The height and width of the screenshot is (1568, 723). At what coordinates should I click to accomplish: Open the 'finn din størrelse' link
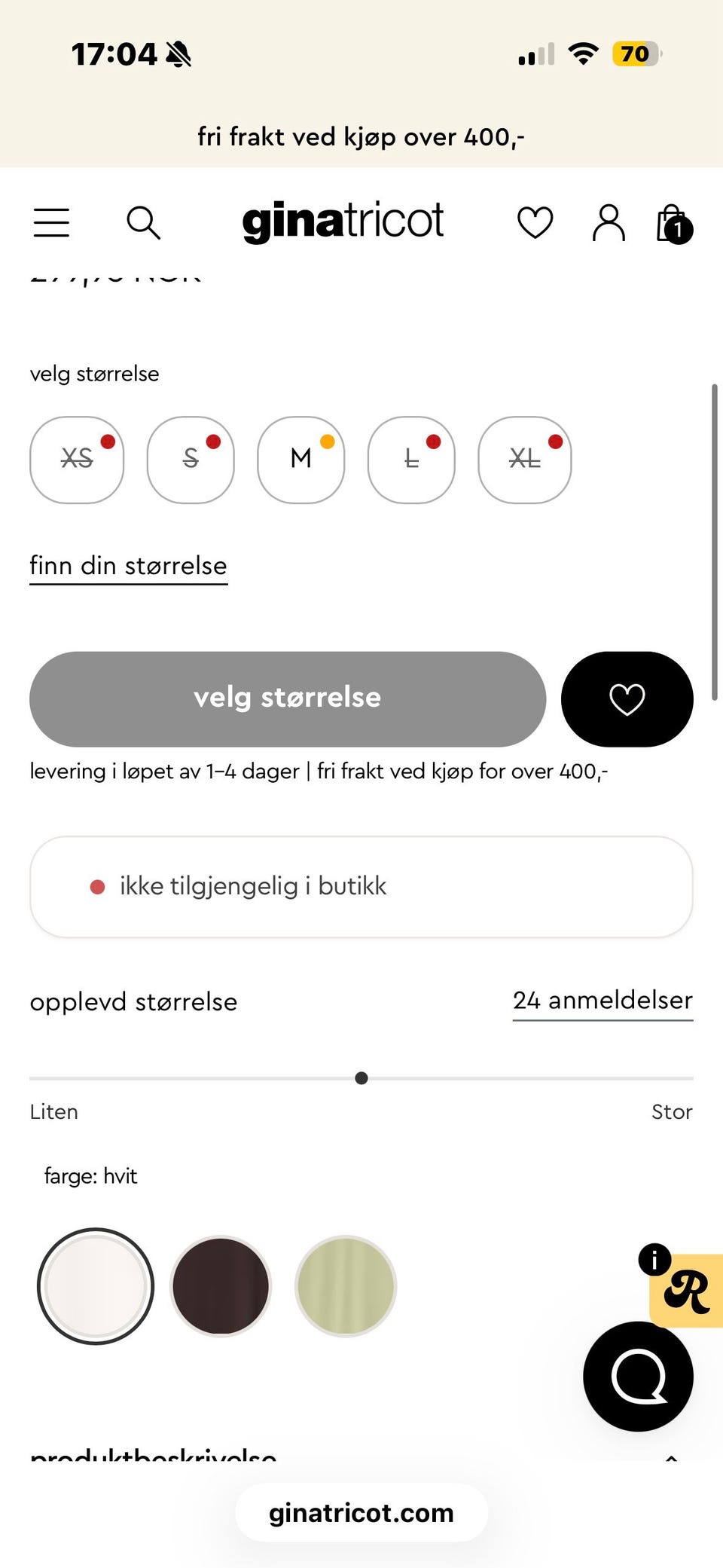pyautogui.click(x=128, y=566)
